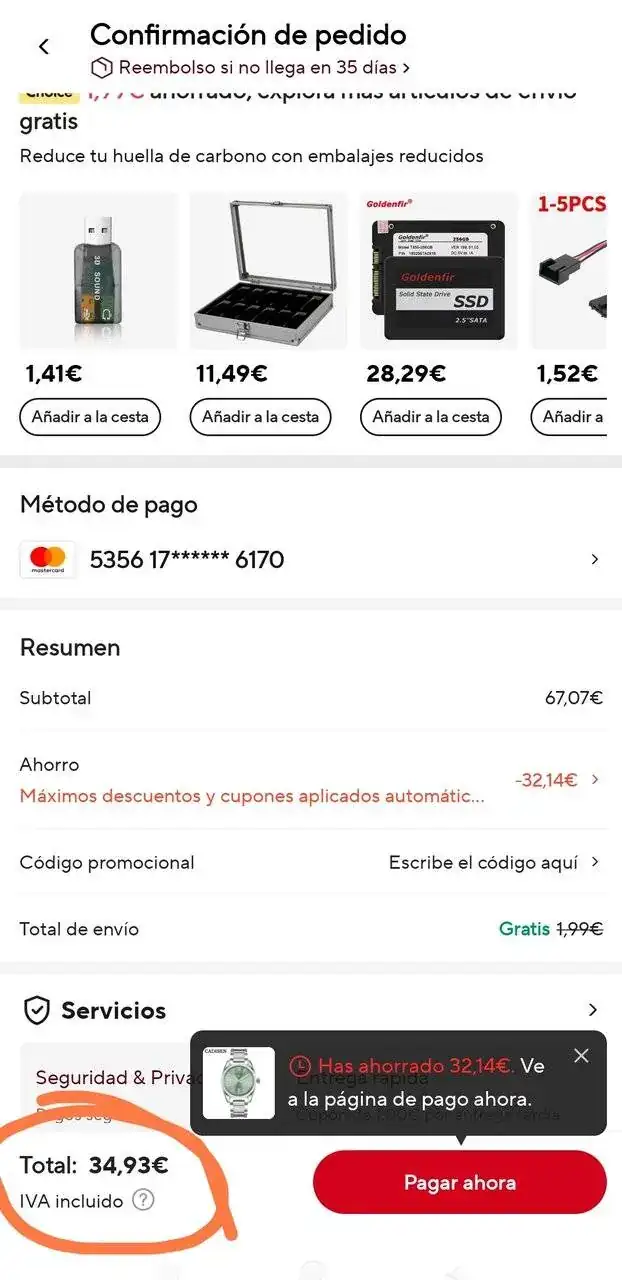View the watch storage case product
This screenshot has width=622, height=1280.
click(x=268, y=270)
